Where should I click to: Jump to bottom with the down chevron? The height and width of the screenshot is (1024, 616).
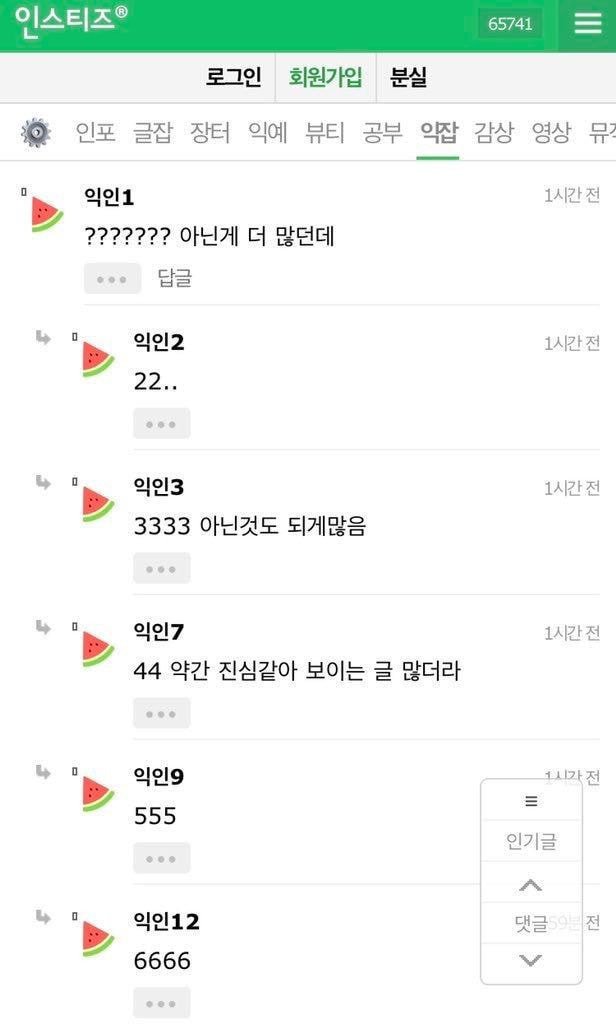tap(531, 960)
